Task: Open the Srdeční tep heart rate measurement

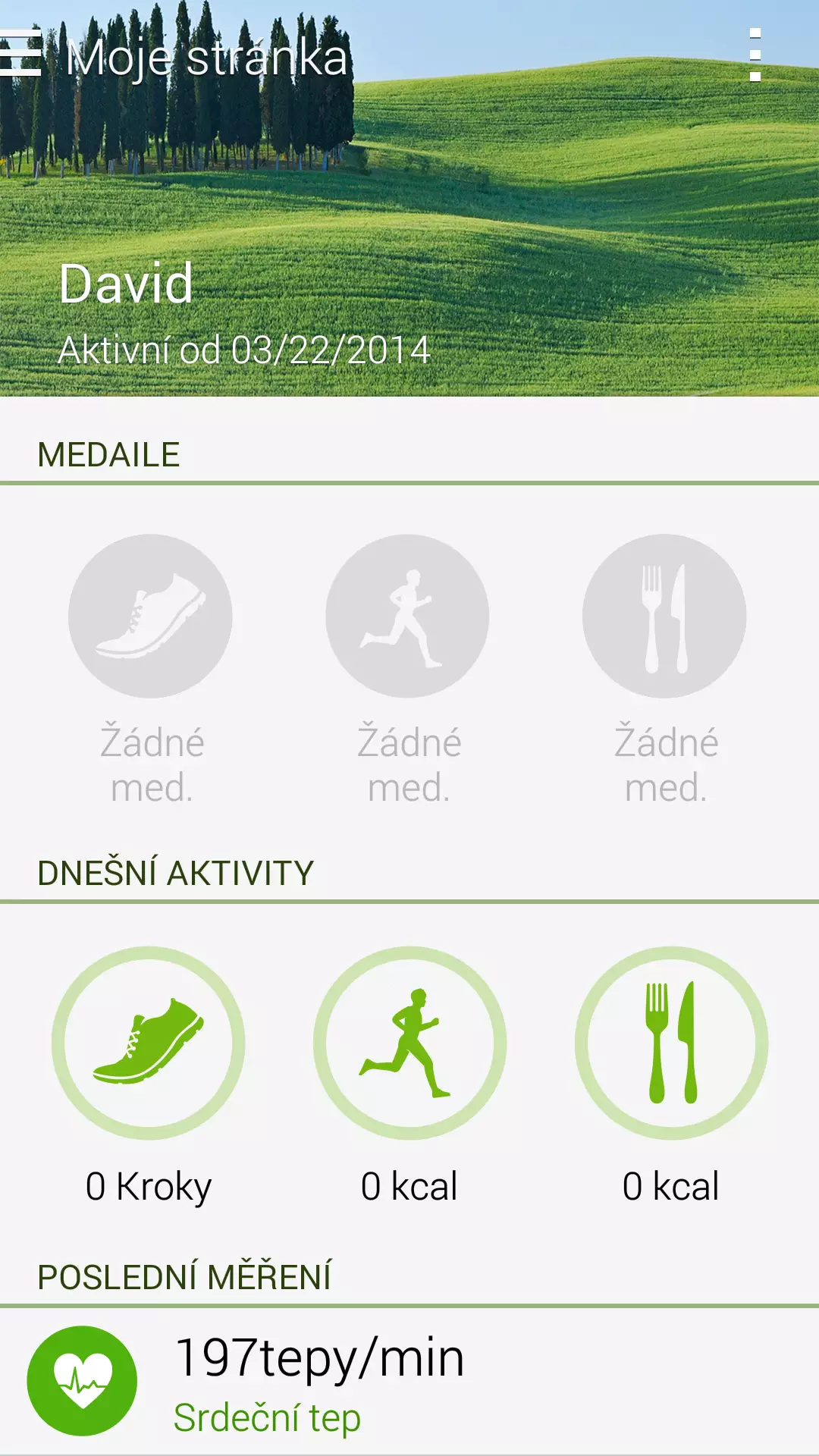Action: (x=409, y=1382)
